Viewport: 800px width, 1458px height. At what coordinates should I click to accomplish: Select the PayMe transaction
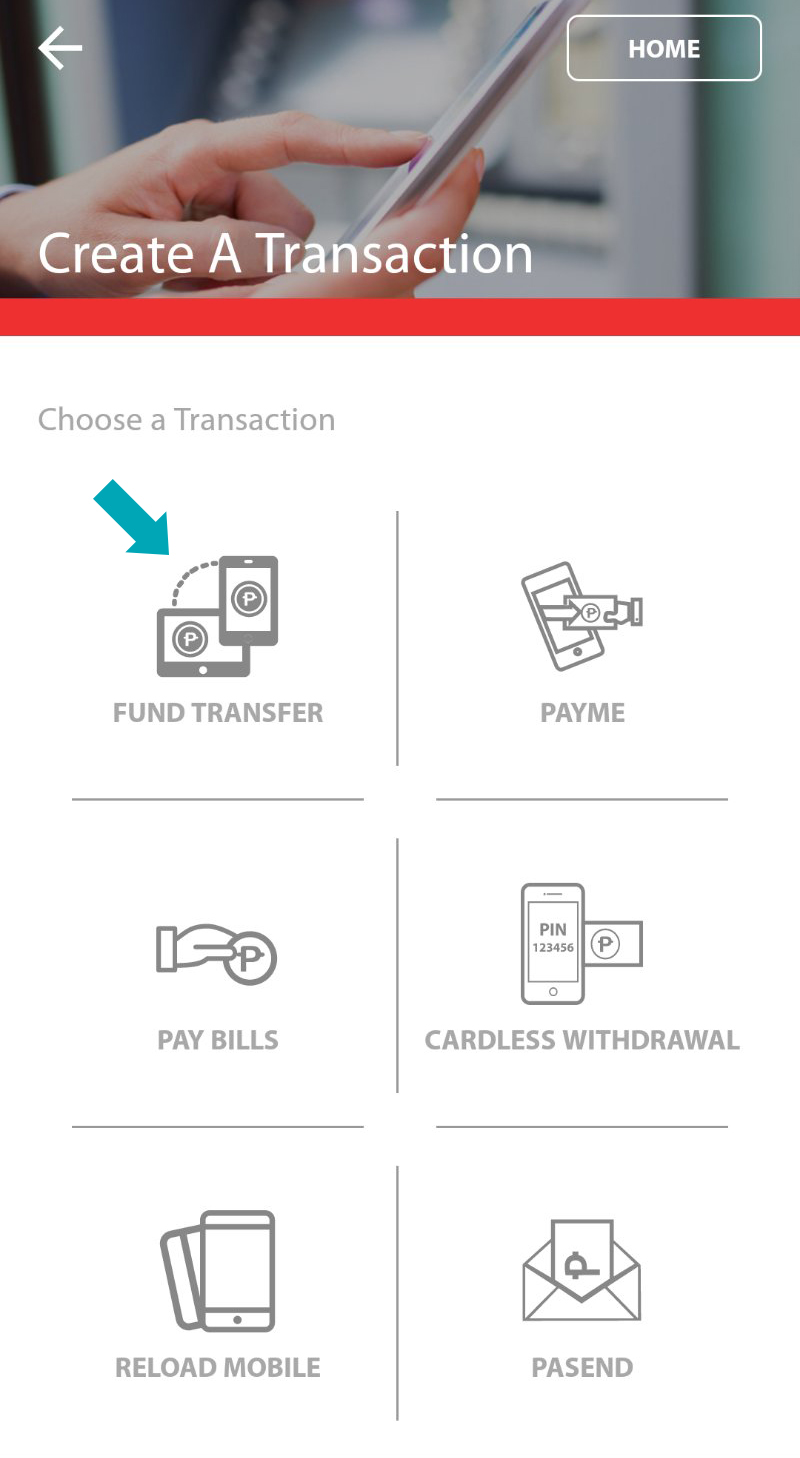(x=582, y=640)
